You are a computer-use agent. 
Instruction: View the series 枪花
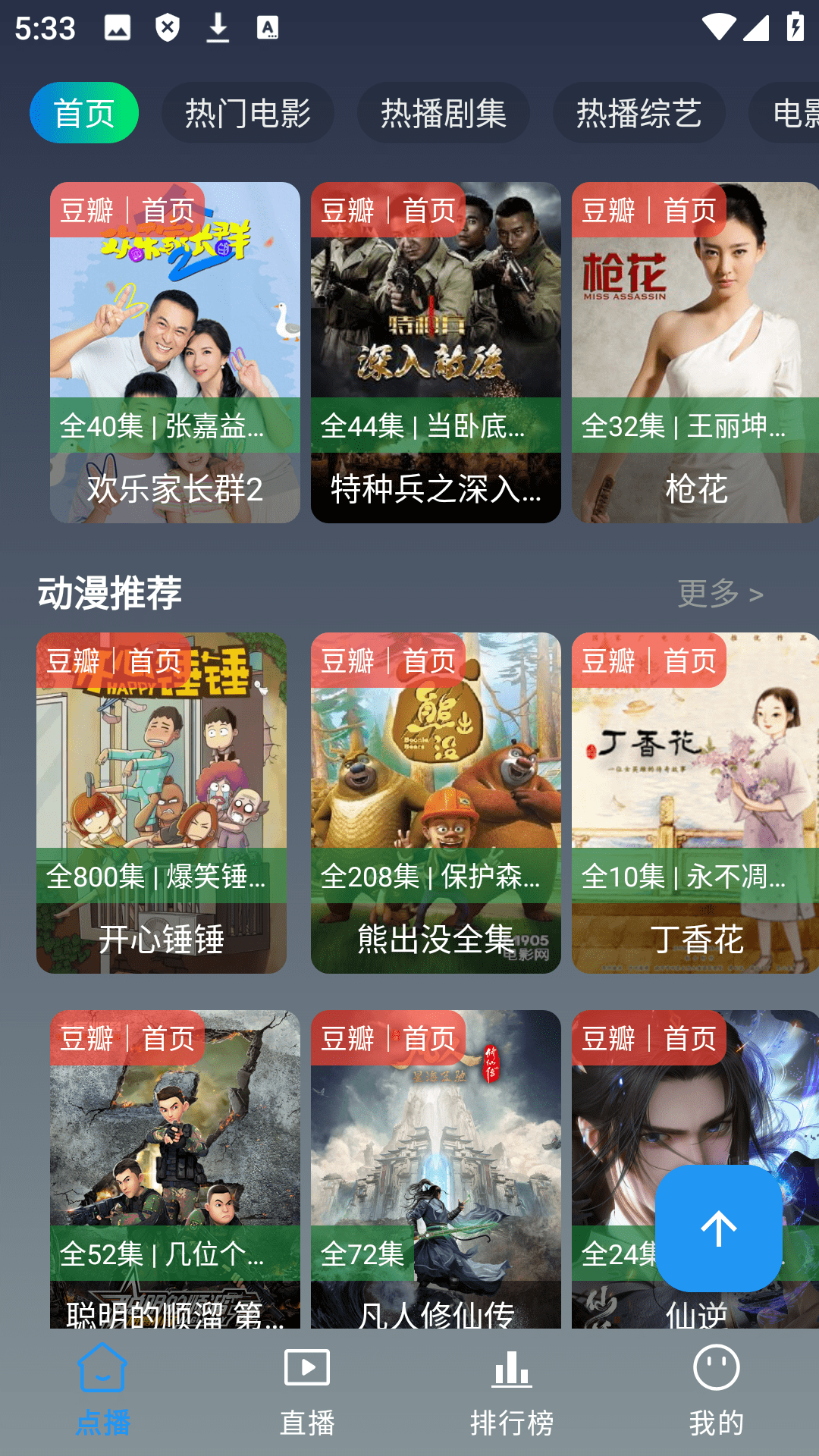click(x=695, y=352)
